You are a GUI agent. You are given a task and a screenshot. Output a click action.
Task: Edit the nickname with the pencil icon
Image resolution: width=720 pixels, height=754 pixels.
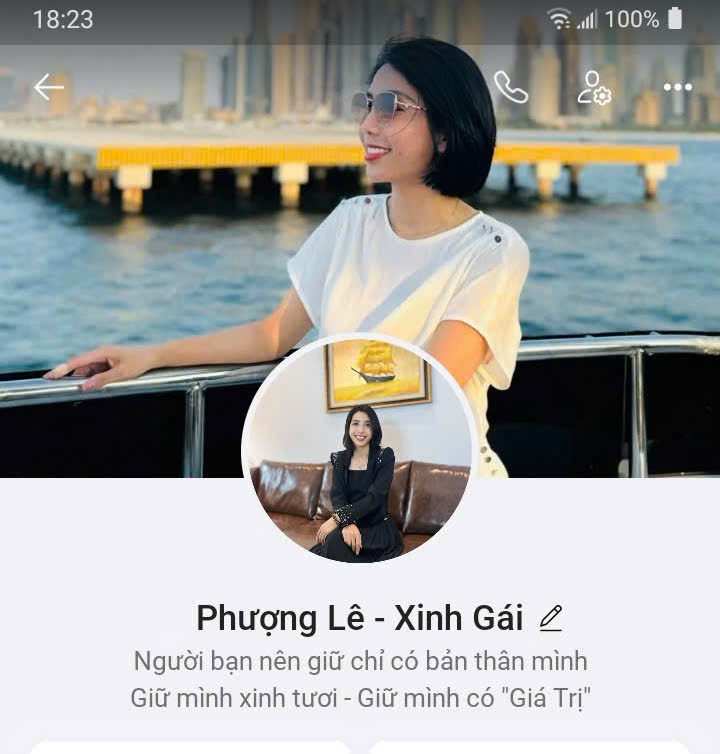coord(551,618)
